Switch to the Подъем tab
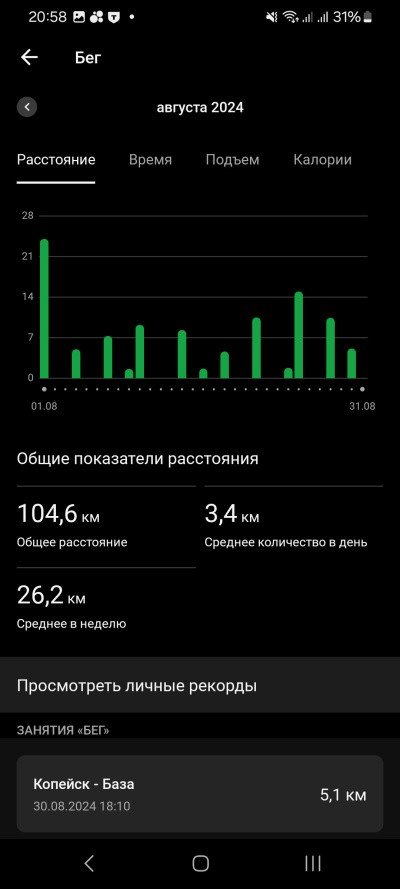Viewport: 400px width, 889px height. click(x=232, y=160)
